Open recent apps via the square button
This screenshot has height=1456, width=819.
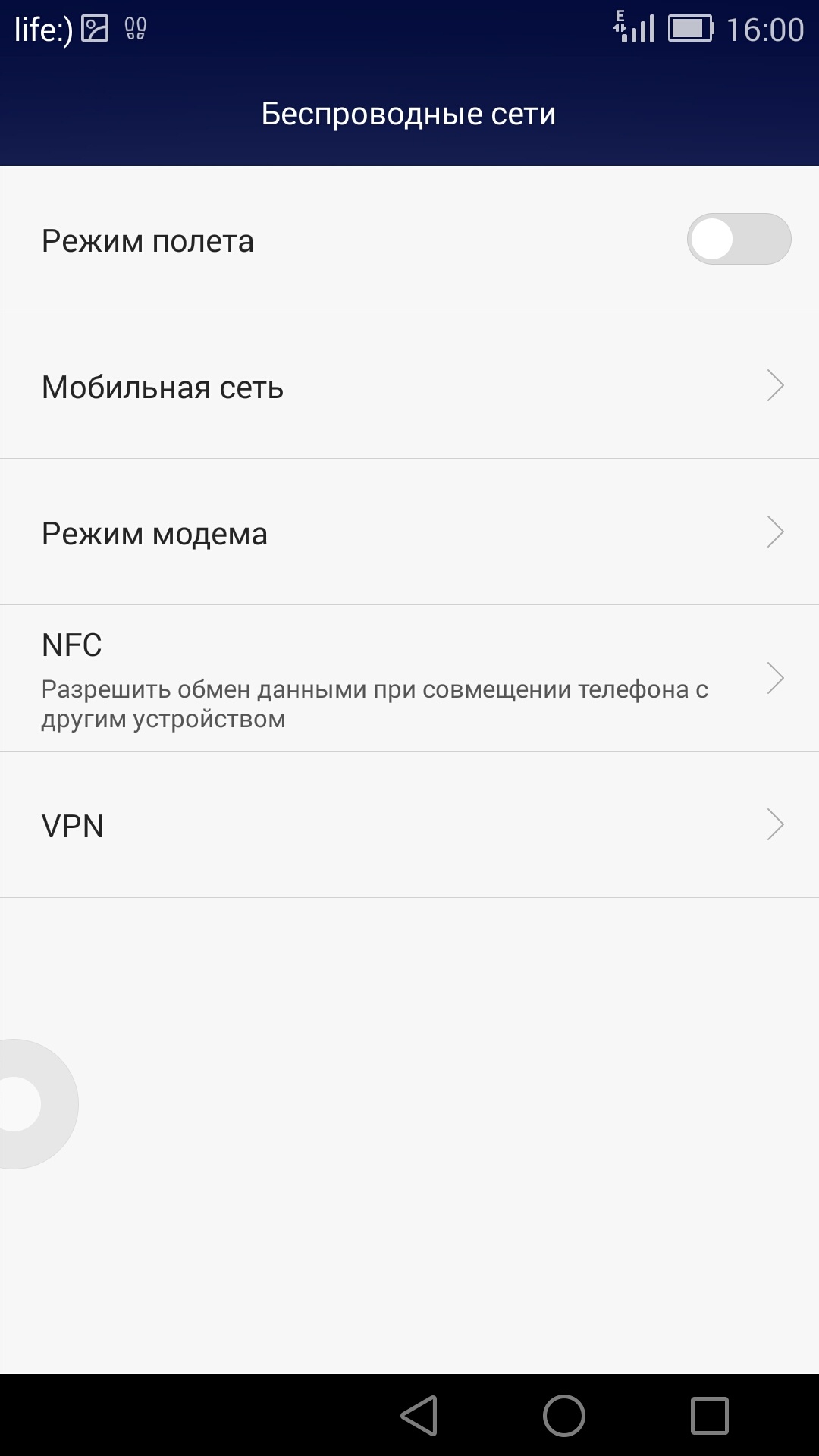[709, 1415]
